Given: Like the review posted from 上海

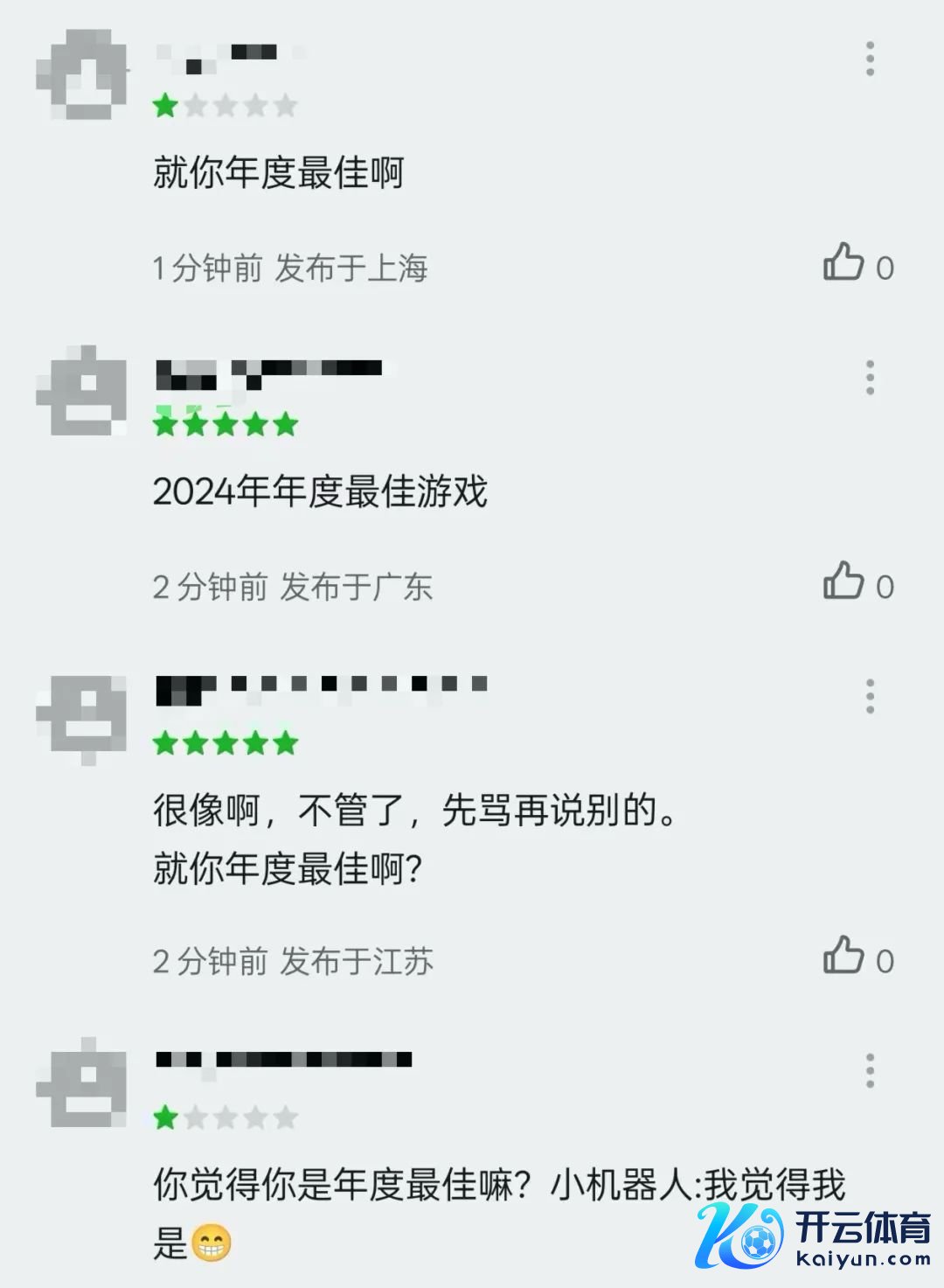Looking at the screenshot, I should coord(843,263).
